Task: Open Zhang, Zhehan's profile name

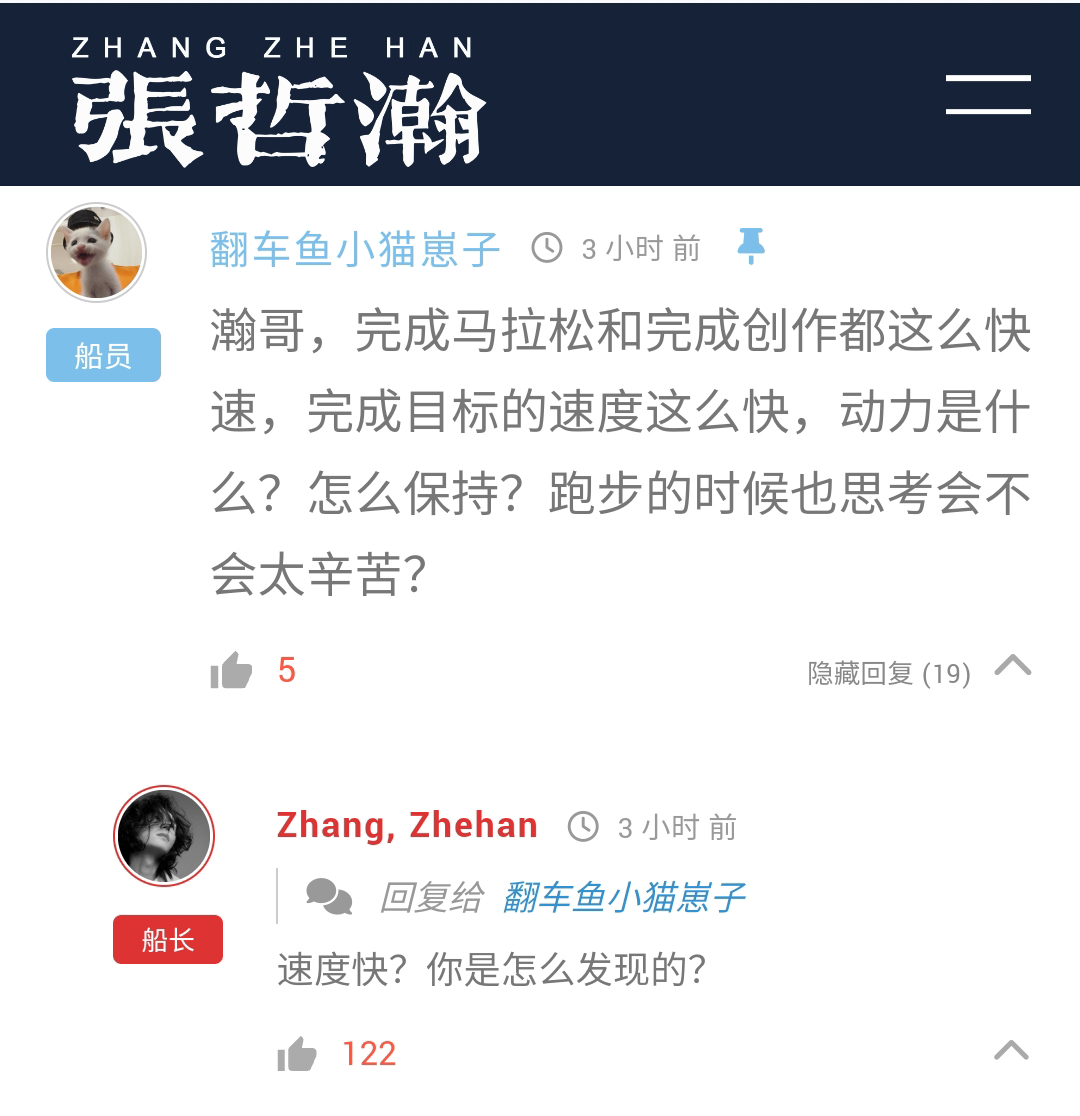Action: tap(407, 826)
